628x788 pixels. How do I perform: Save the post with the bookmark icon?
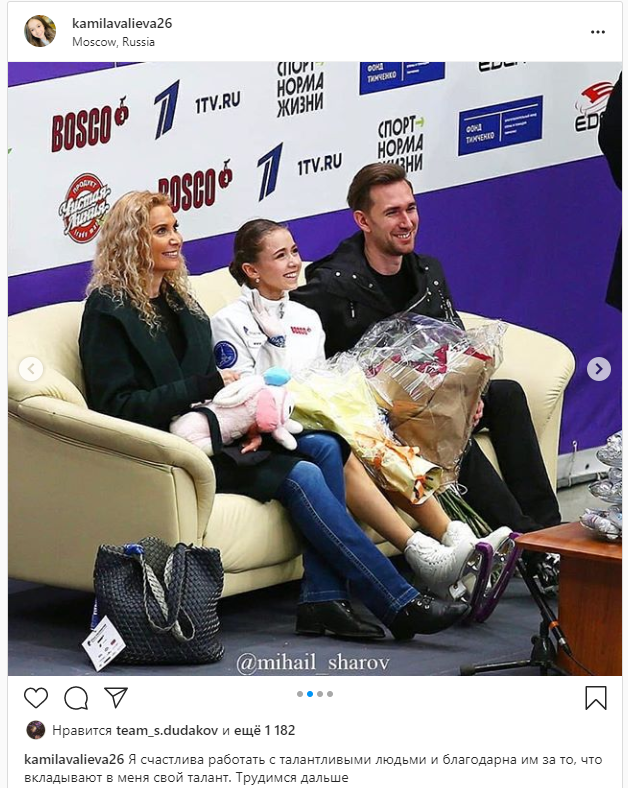click(596, 698)
